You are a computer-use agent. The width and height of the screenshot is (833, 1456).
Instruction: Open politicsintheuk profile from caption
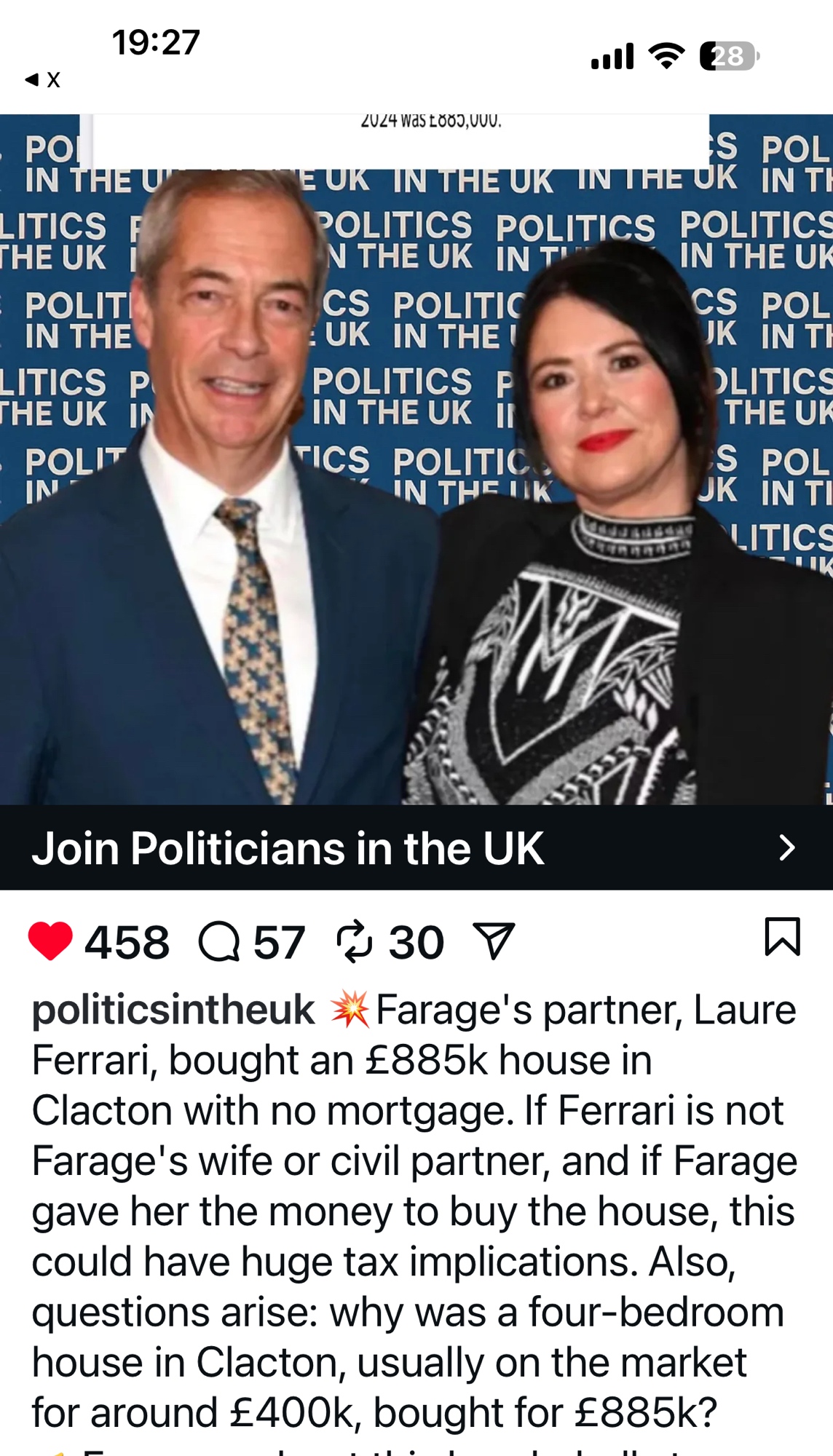pyautogui.click(x=173, y=1010)
